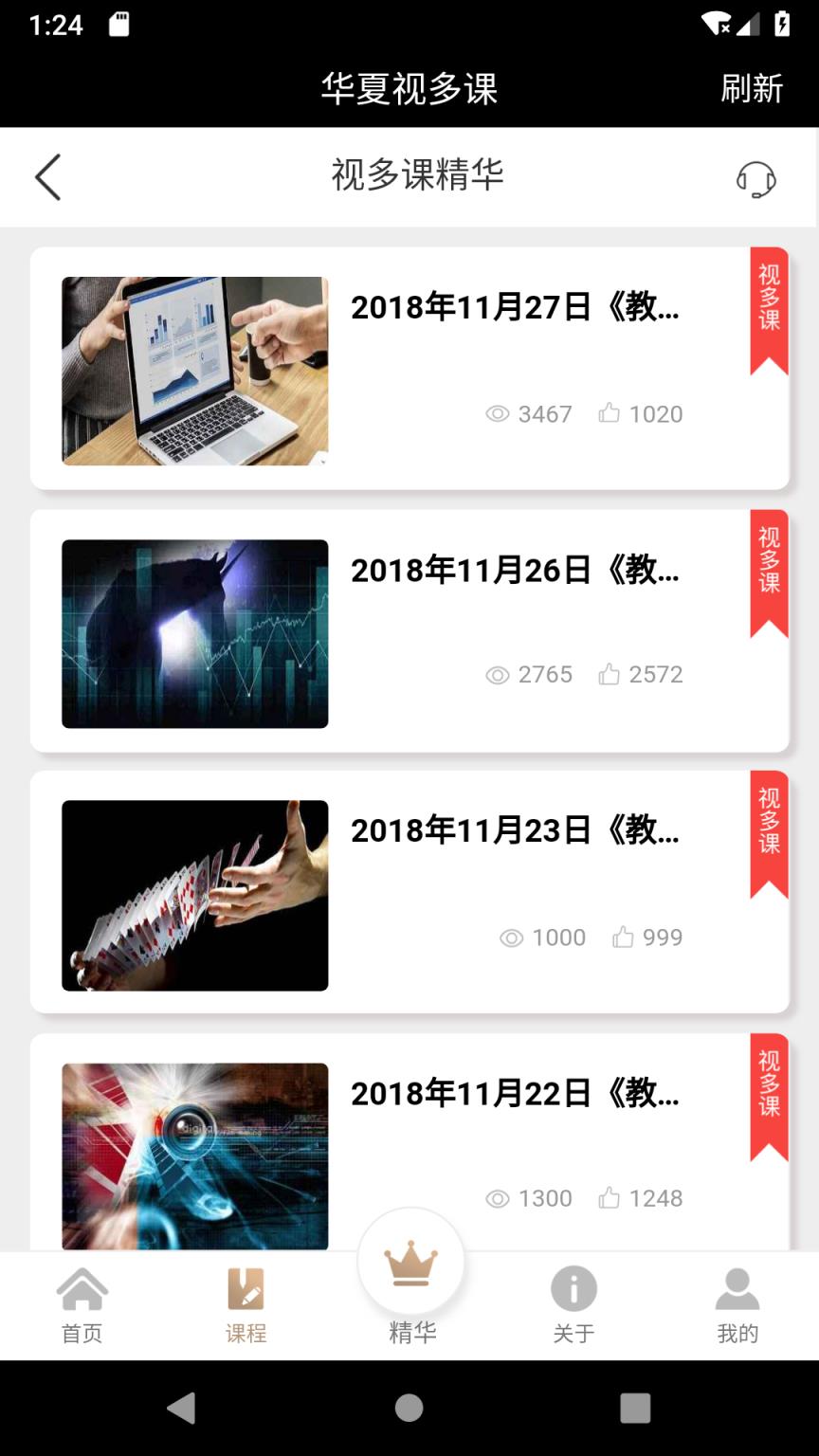Screen dimensions: 819x1456
Task: Open 我的 profile via the person icon
Action: (737, 1289)
